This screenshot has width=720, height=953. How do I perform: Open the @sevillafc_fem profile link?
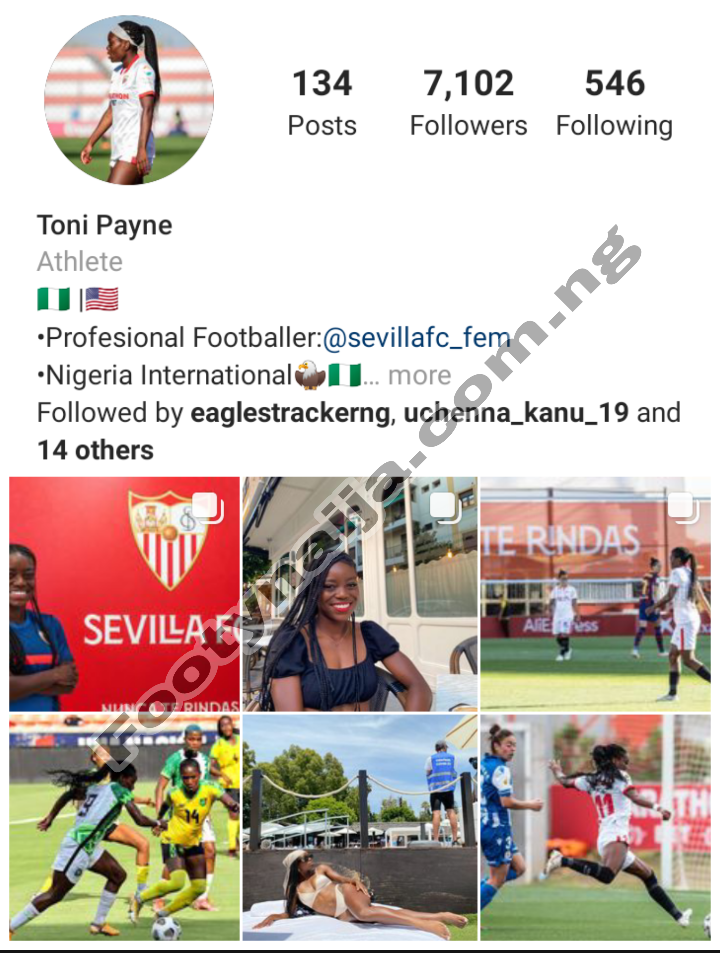(x=417, y=338)
